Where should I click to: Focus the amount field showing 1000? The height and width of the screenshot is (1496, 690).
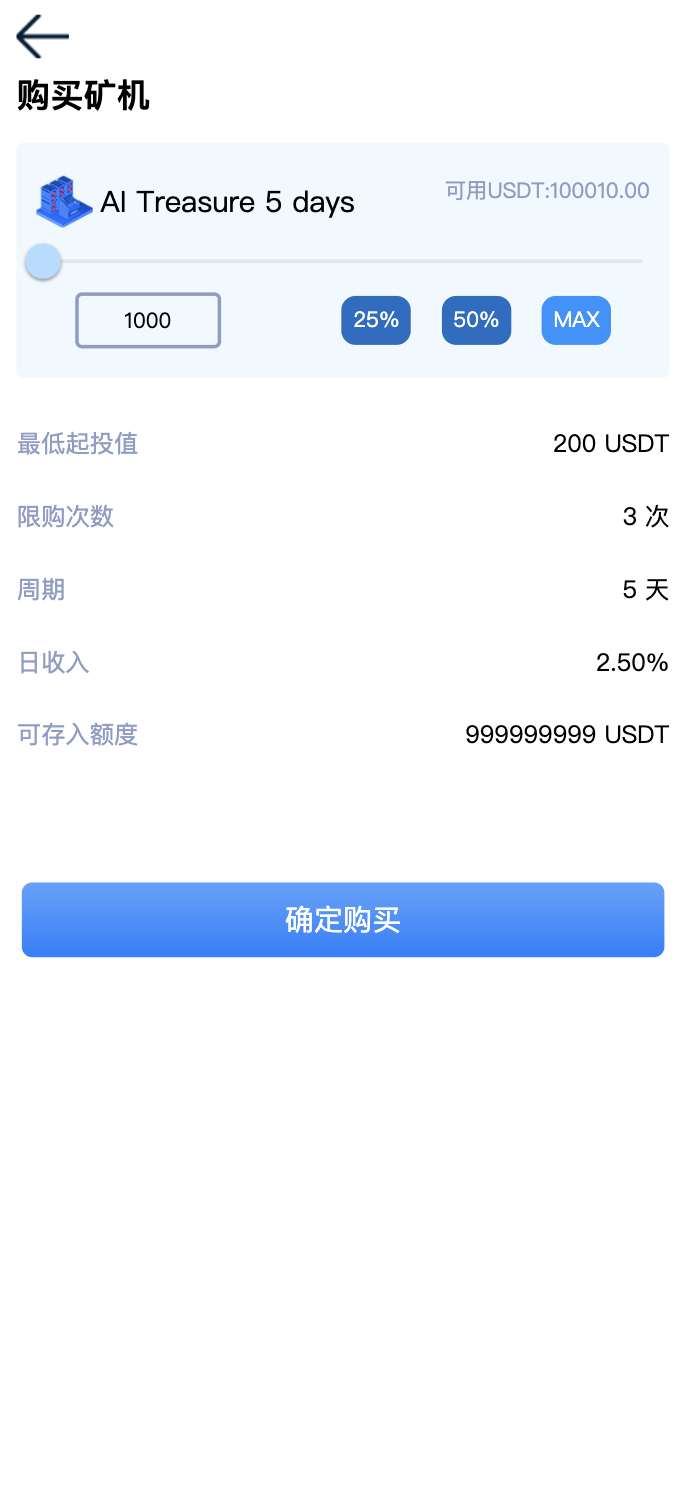tap(148, 320)
